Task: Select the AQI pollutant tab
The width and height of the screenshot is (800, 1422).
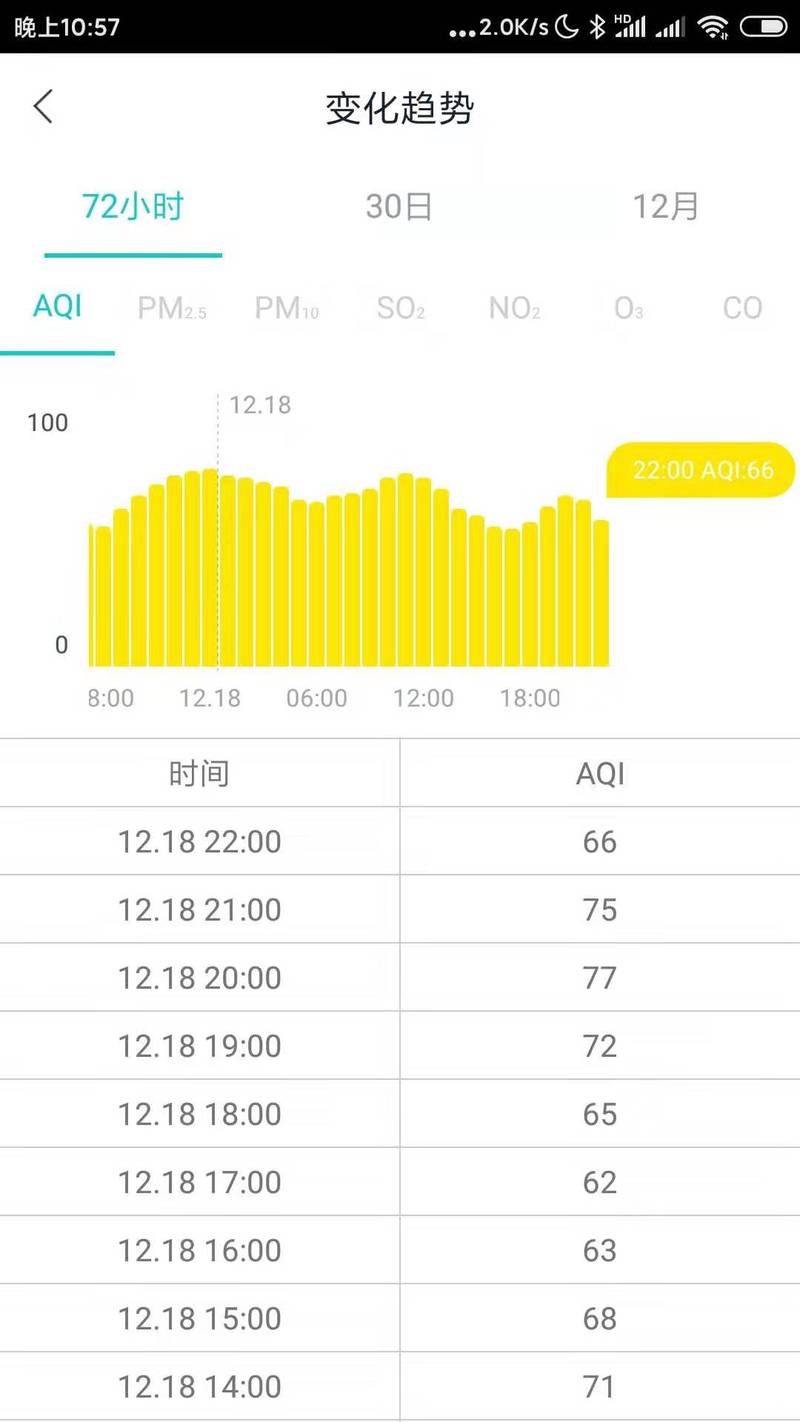Action: point(57,306)
